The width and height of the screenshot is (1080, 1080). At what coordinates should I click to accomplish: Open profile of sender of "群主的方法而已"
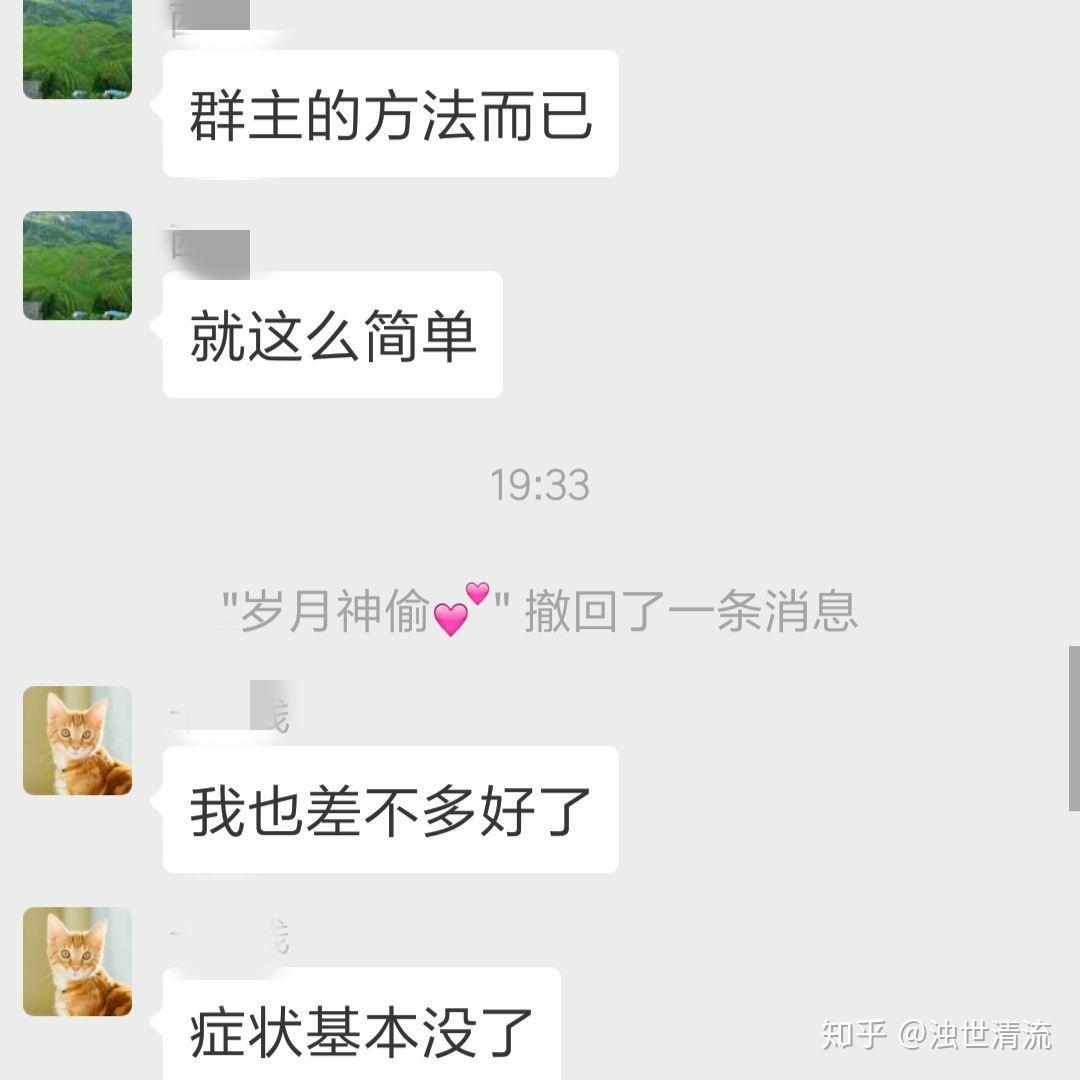point(77,49)
